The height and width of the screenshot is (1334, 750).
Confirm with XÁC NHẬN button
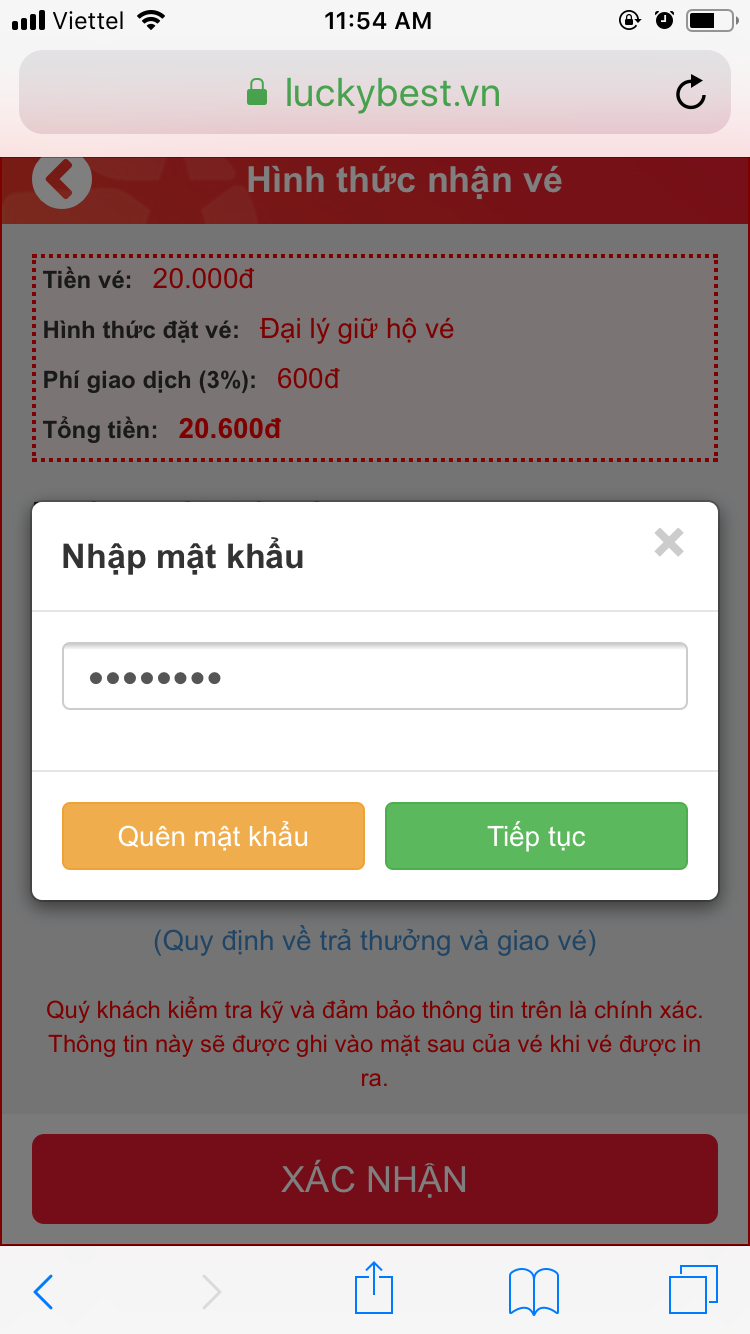pyautogui.click(x=374, y=1179)
